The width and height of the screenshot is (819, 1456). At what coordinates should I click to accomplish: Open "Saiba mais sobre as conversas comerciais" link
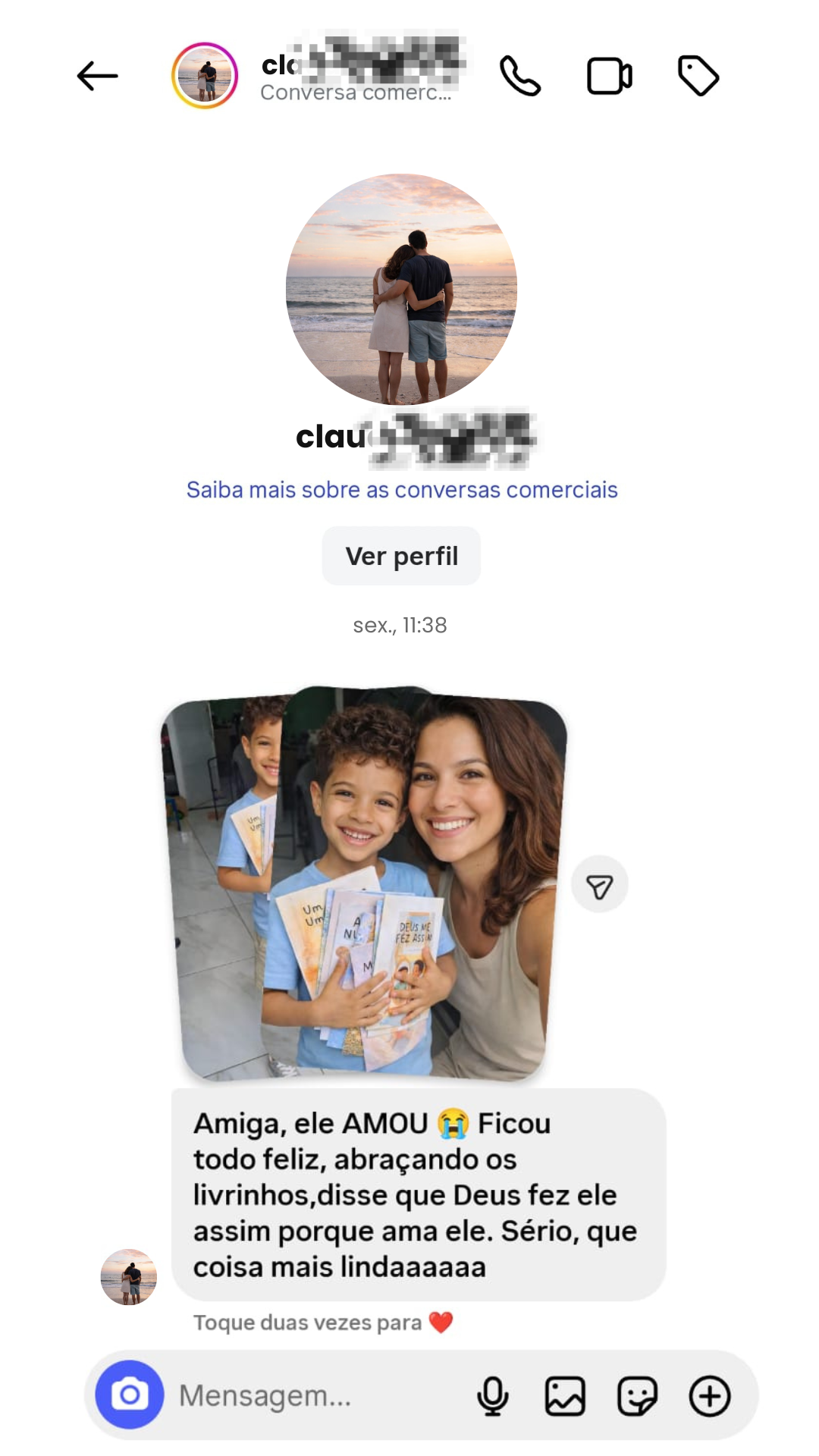pyautogui.click(x=402, y=490)
